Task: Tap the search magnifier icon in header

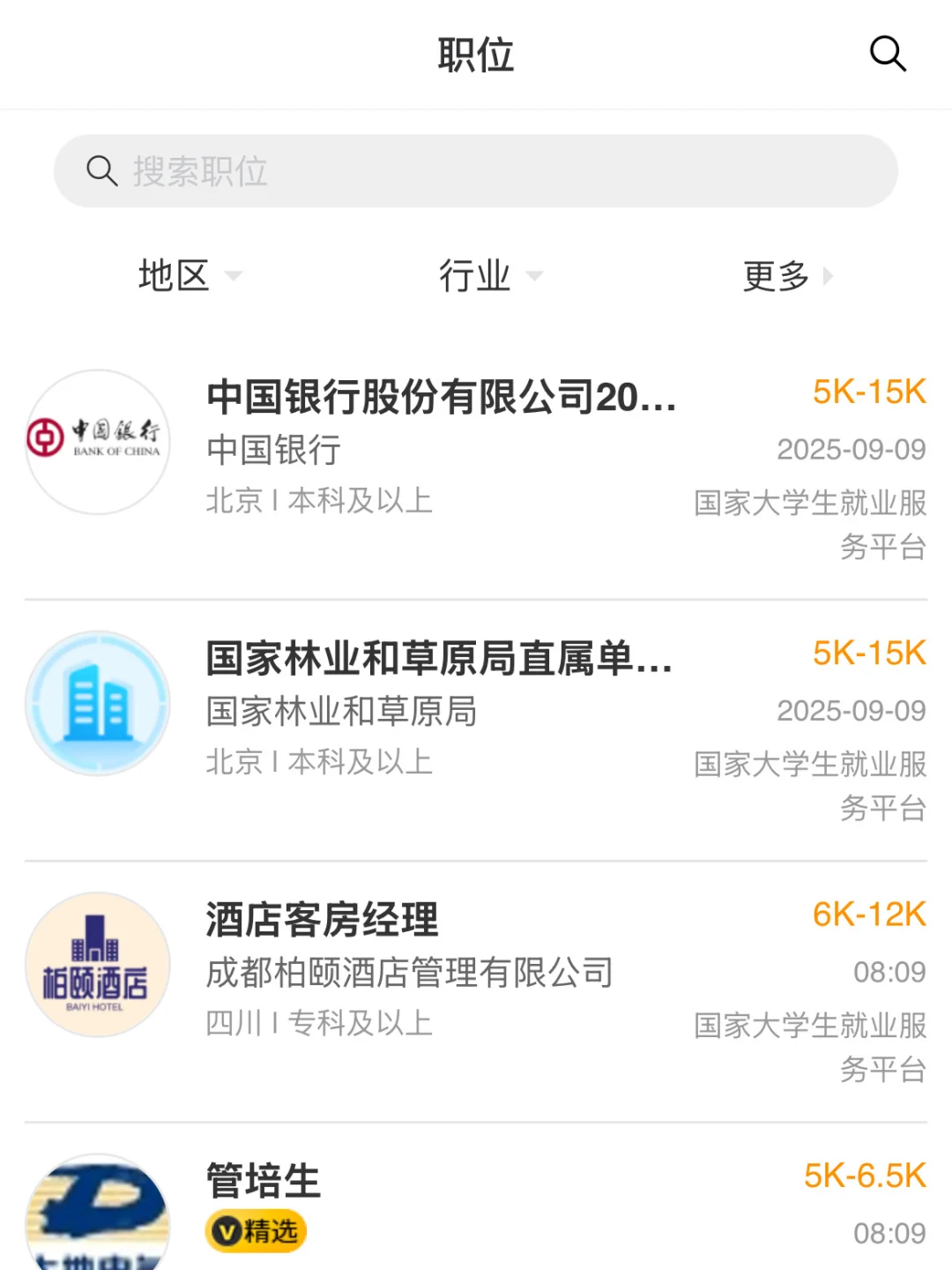Action: [888, 54]
